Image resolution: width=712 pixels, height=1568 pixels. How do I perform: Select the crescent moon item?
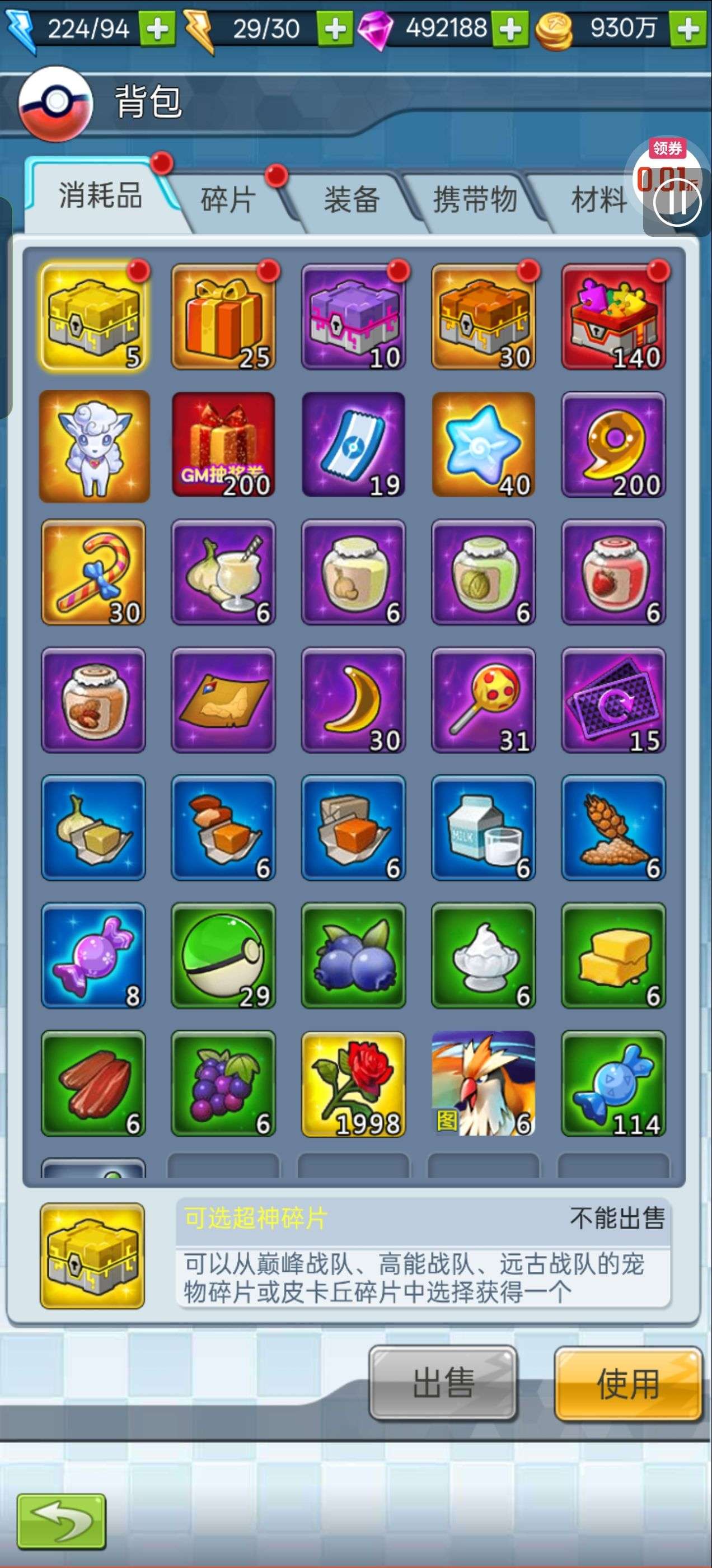coord(354,701)
